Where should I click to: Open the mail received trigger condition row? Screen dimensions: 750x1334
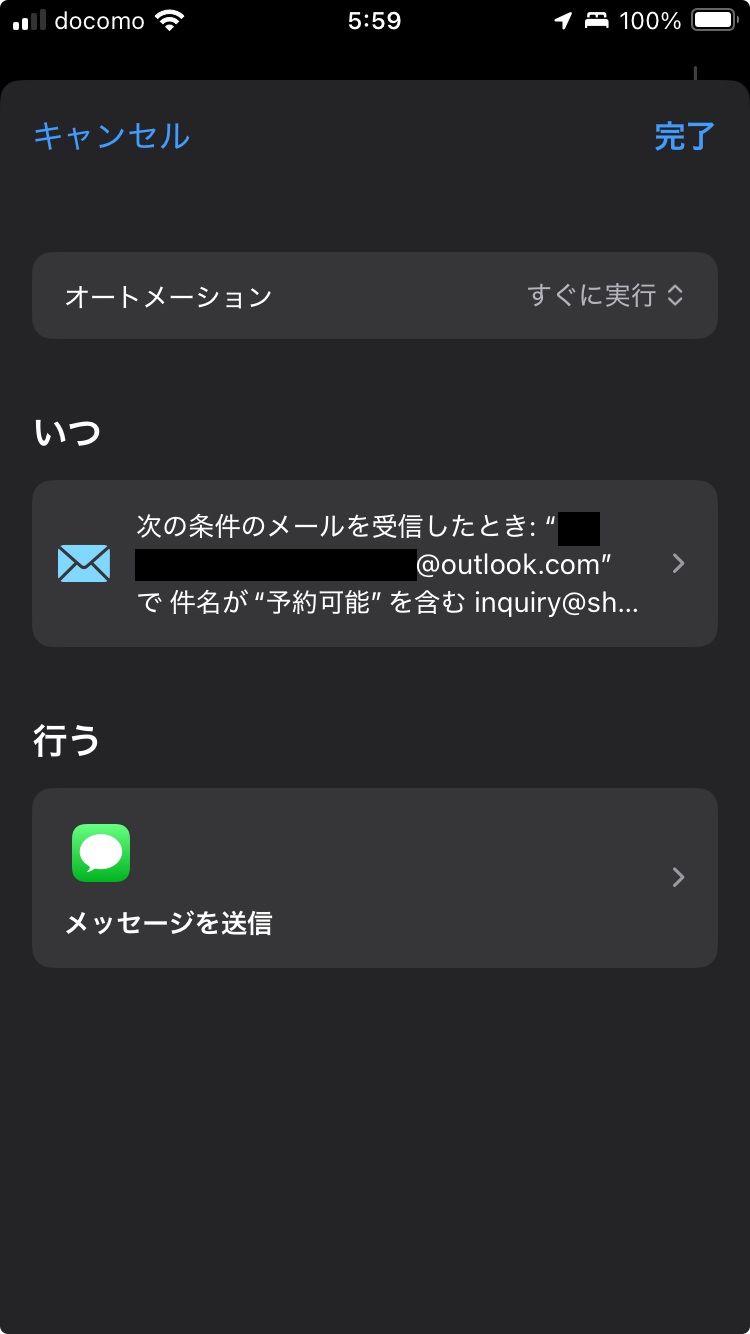click(375, 563)
